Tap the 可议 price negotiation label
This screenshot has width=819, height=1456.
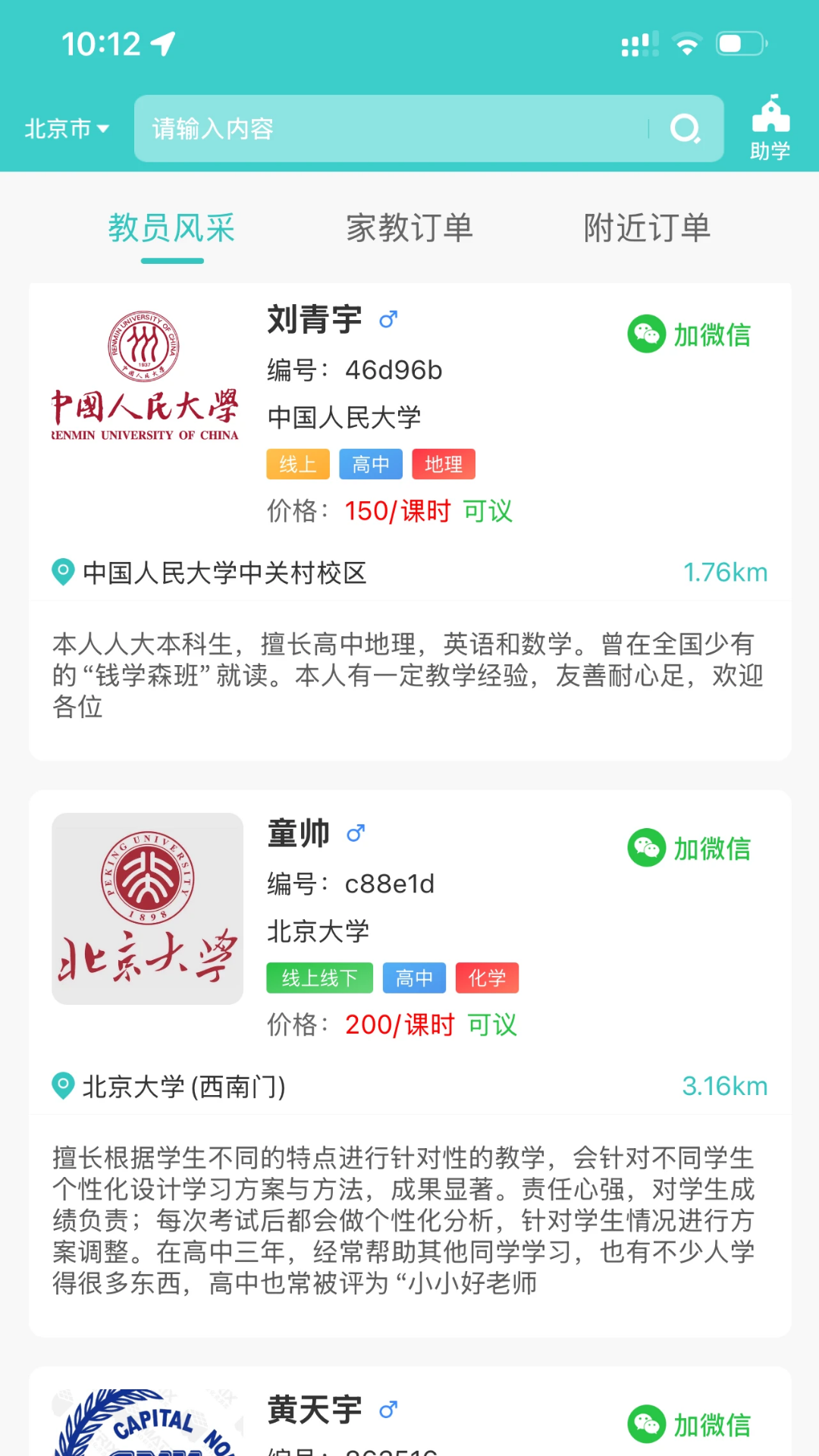point(486,512)
